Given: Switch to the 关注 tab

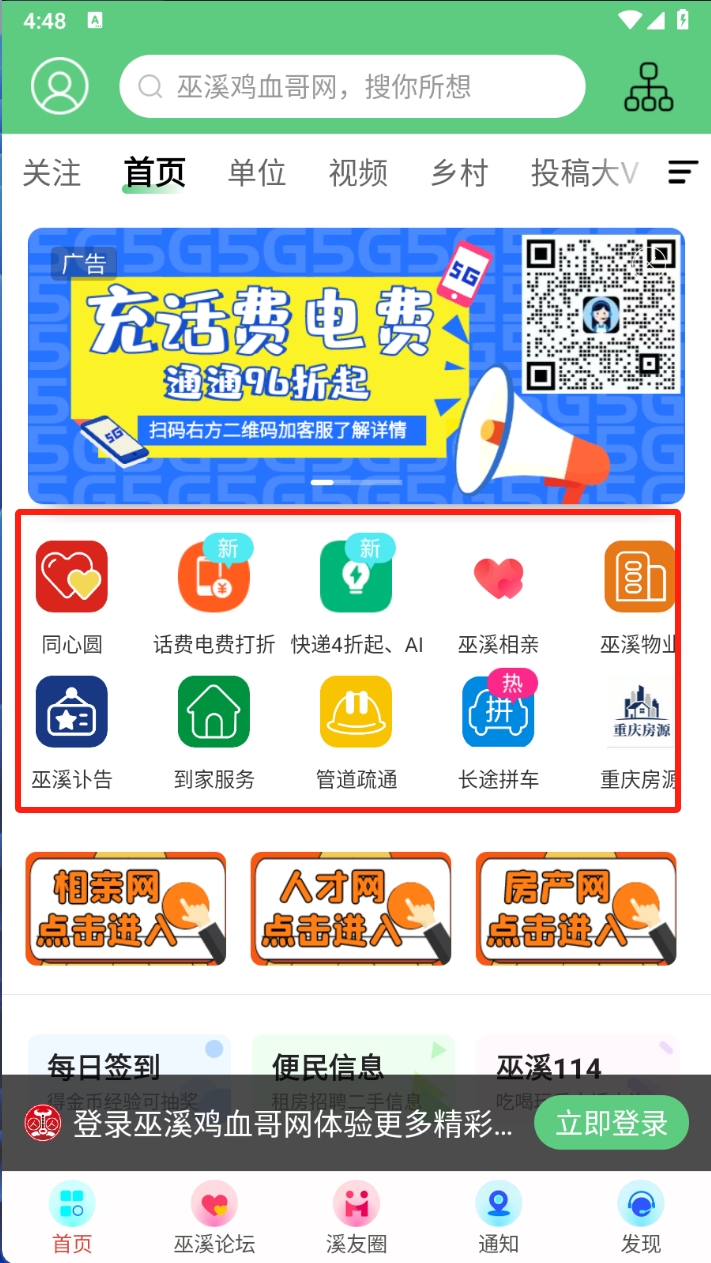Looking at the screenshot, I should coord(51,173).
